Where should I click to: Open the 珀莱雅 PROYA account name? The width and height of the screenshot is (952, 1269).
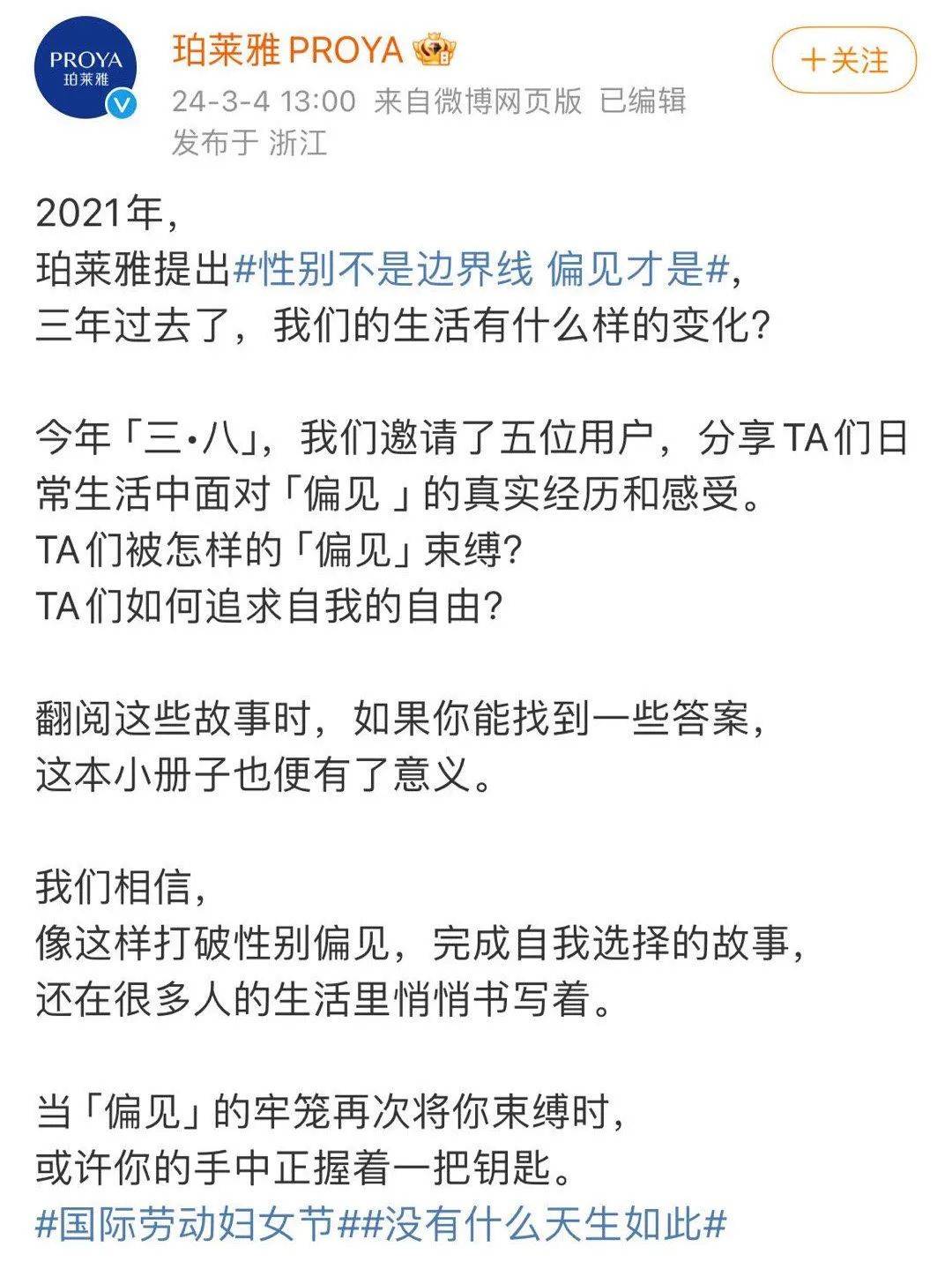pyautogui.click(x=287, y=50)
